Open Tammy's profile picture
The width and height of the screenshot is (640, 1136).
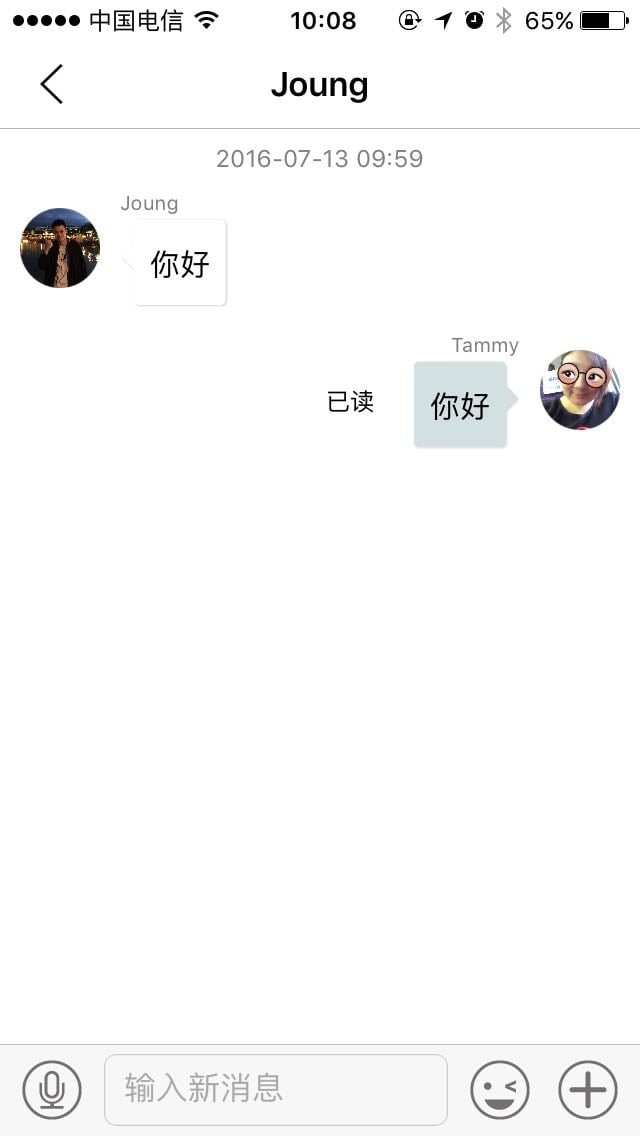pos(580,390)
